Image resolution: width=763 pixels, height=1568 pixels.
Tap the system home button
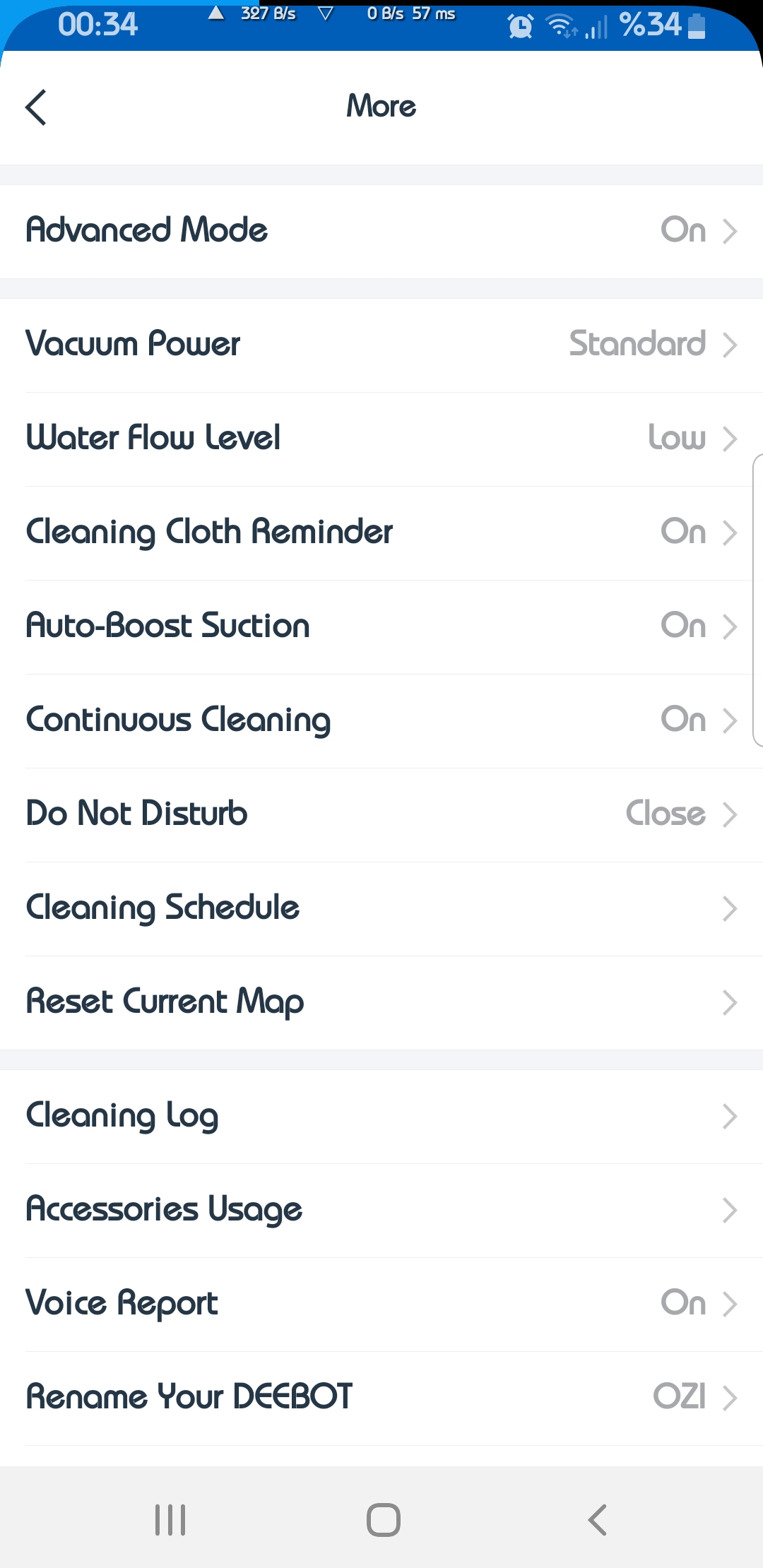pyautogui.click(x=384, y=1520)
